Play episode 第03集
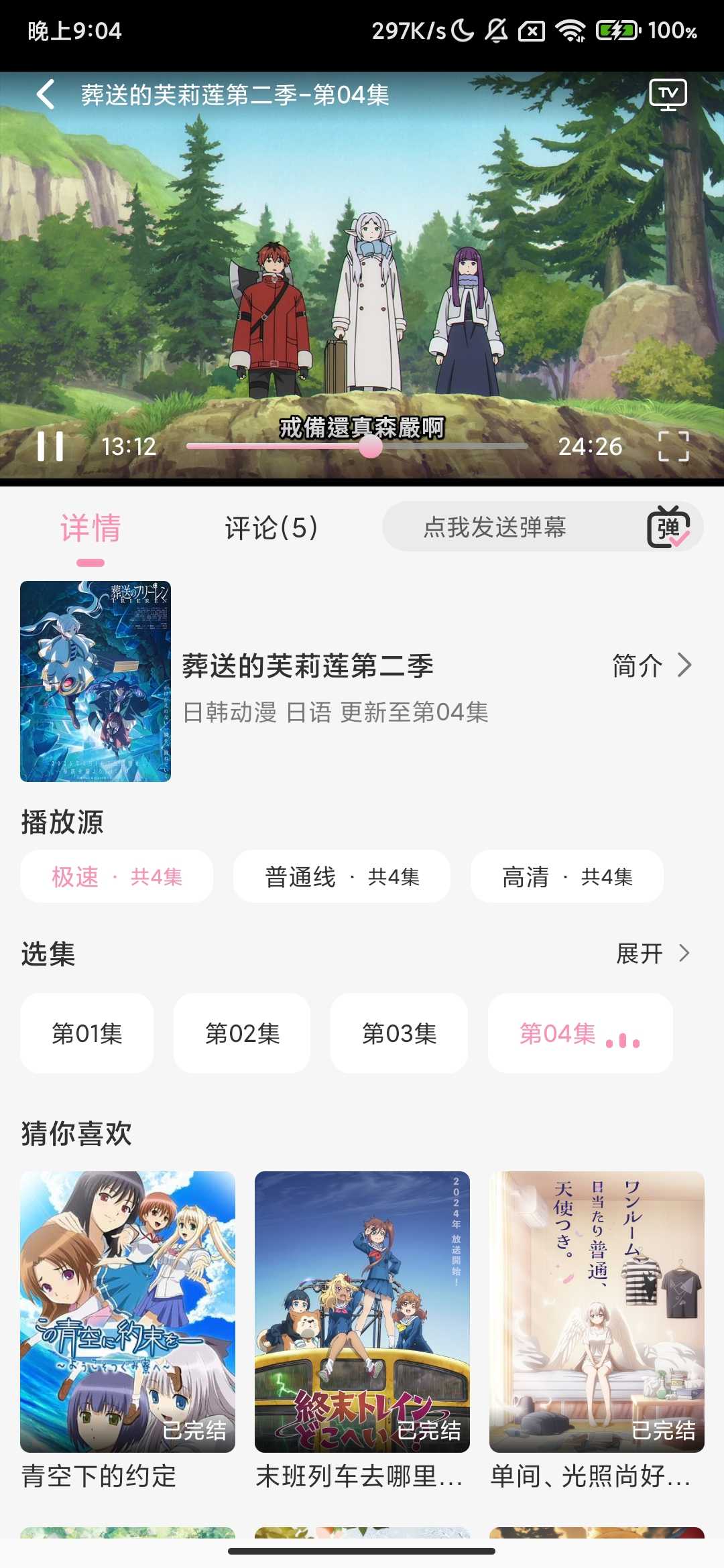The image size is (724, 1568). pos(399,1033)
